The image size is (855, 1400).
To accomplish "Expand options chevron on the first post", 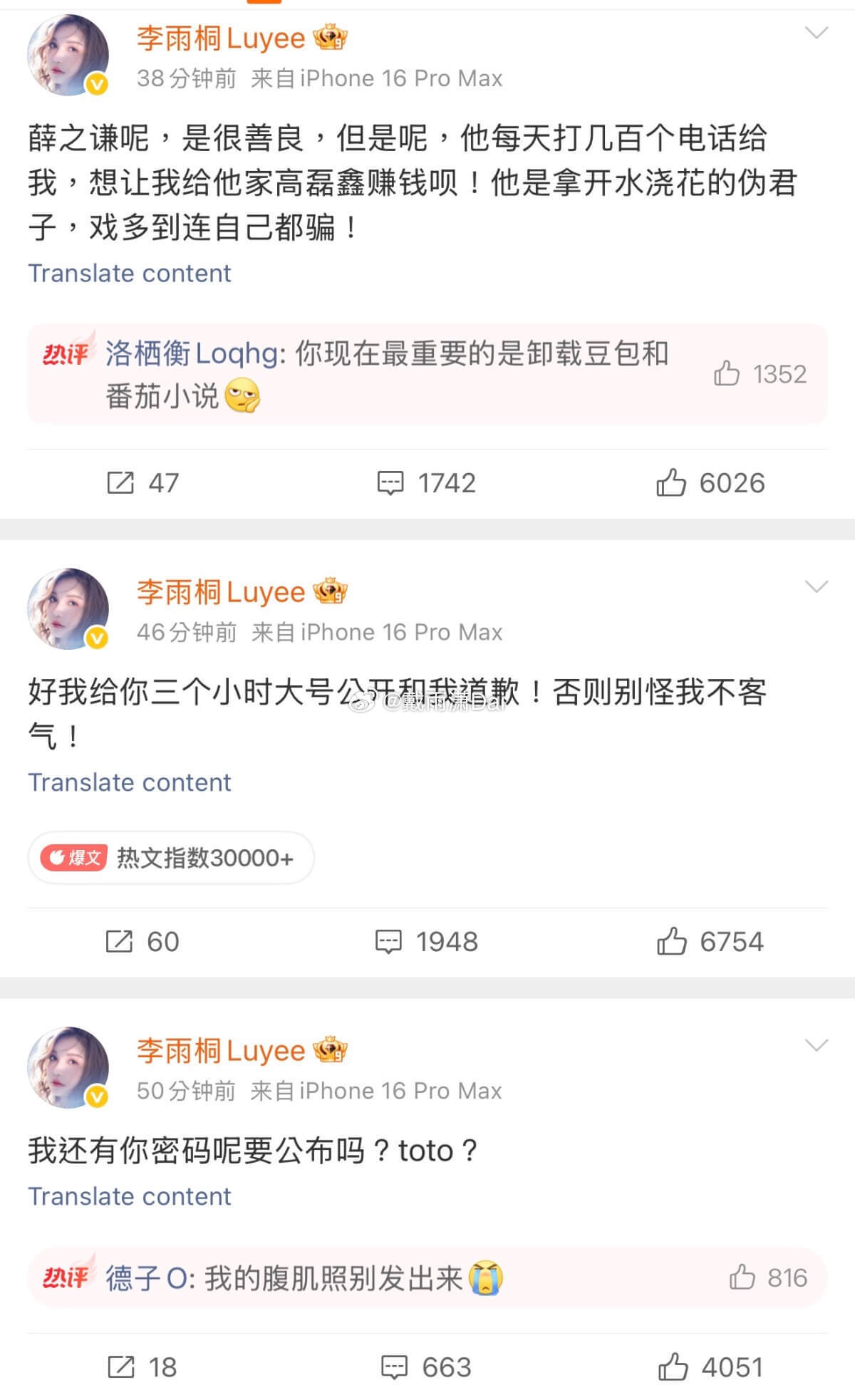I will (x=815, y=33).
